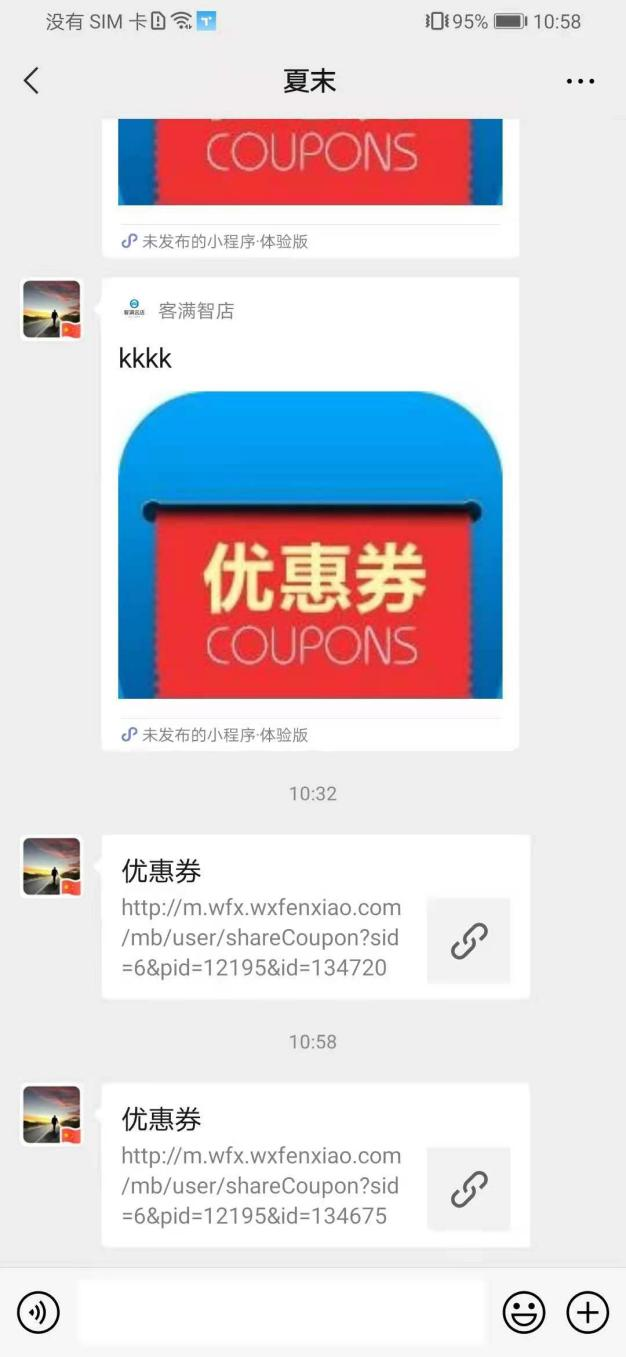Screen dimensions: 626x1357
Task: Open the plus attachments menu
Action: [x=588, y=1312]
